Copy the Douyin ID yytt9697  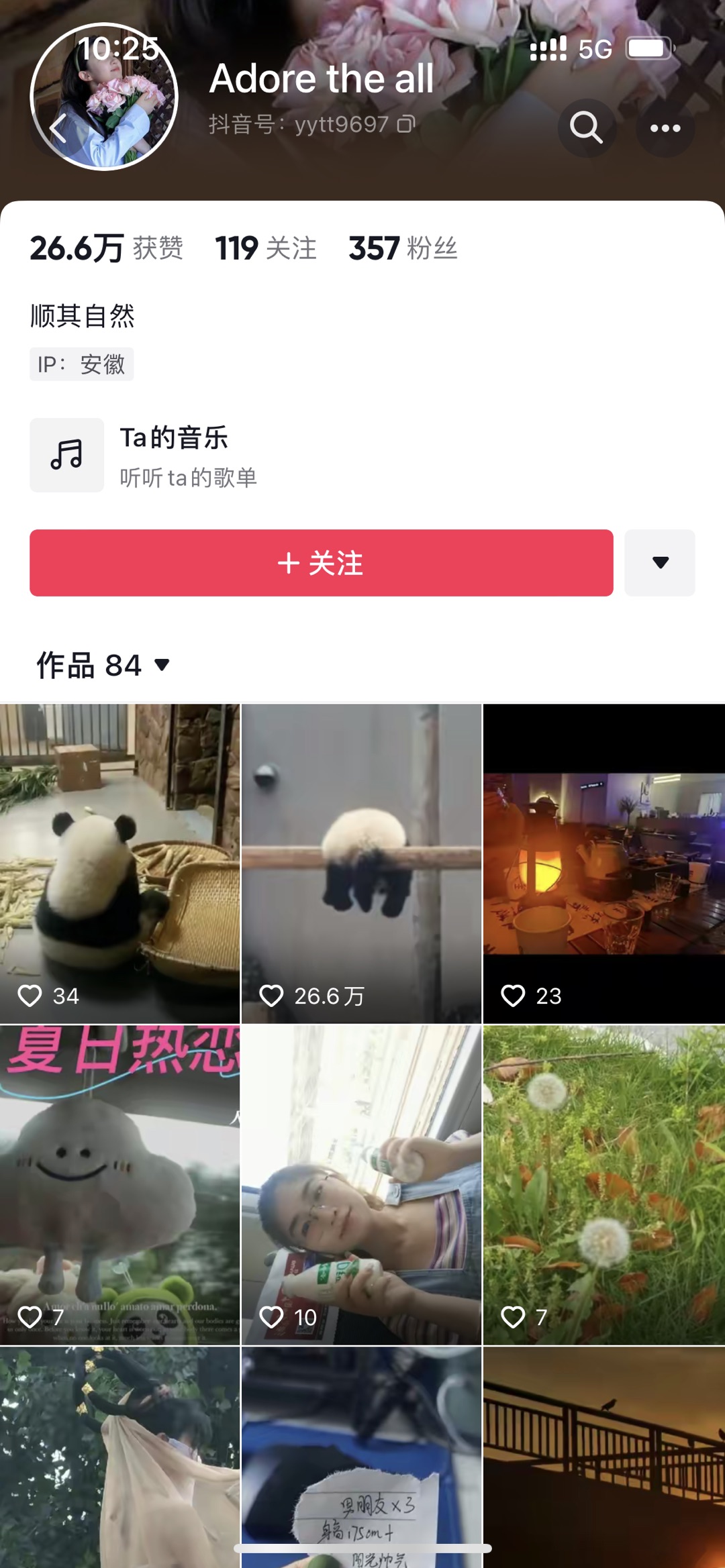[406, 124]
